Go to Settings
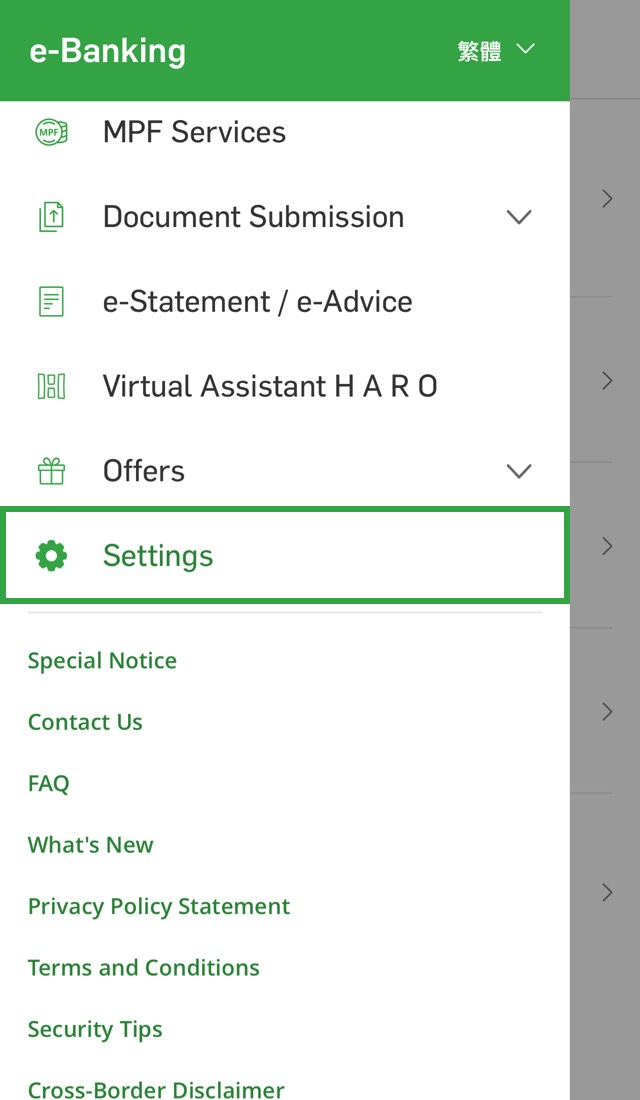The height and width of the screenshot is (1100, 640). 158,556
